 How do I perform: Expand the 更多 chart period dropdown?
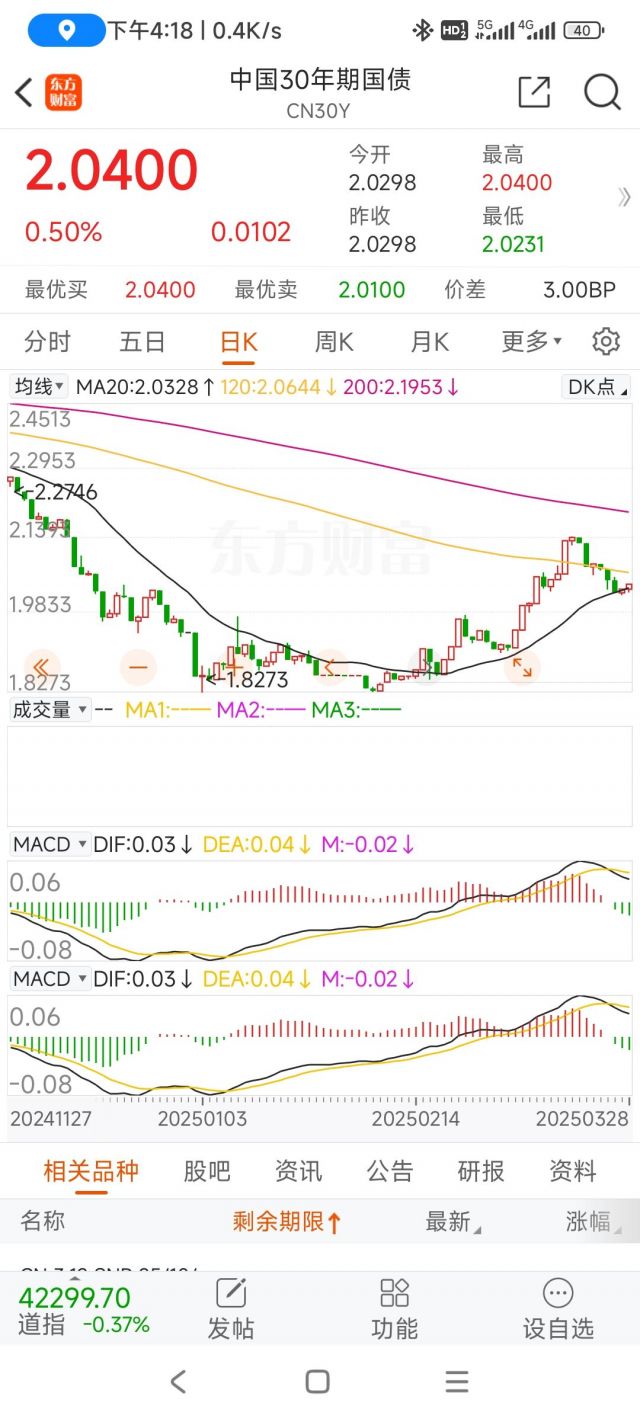tap(531, 342)
